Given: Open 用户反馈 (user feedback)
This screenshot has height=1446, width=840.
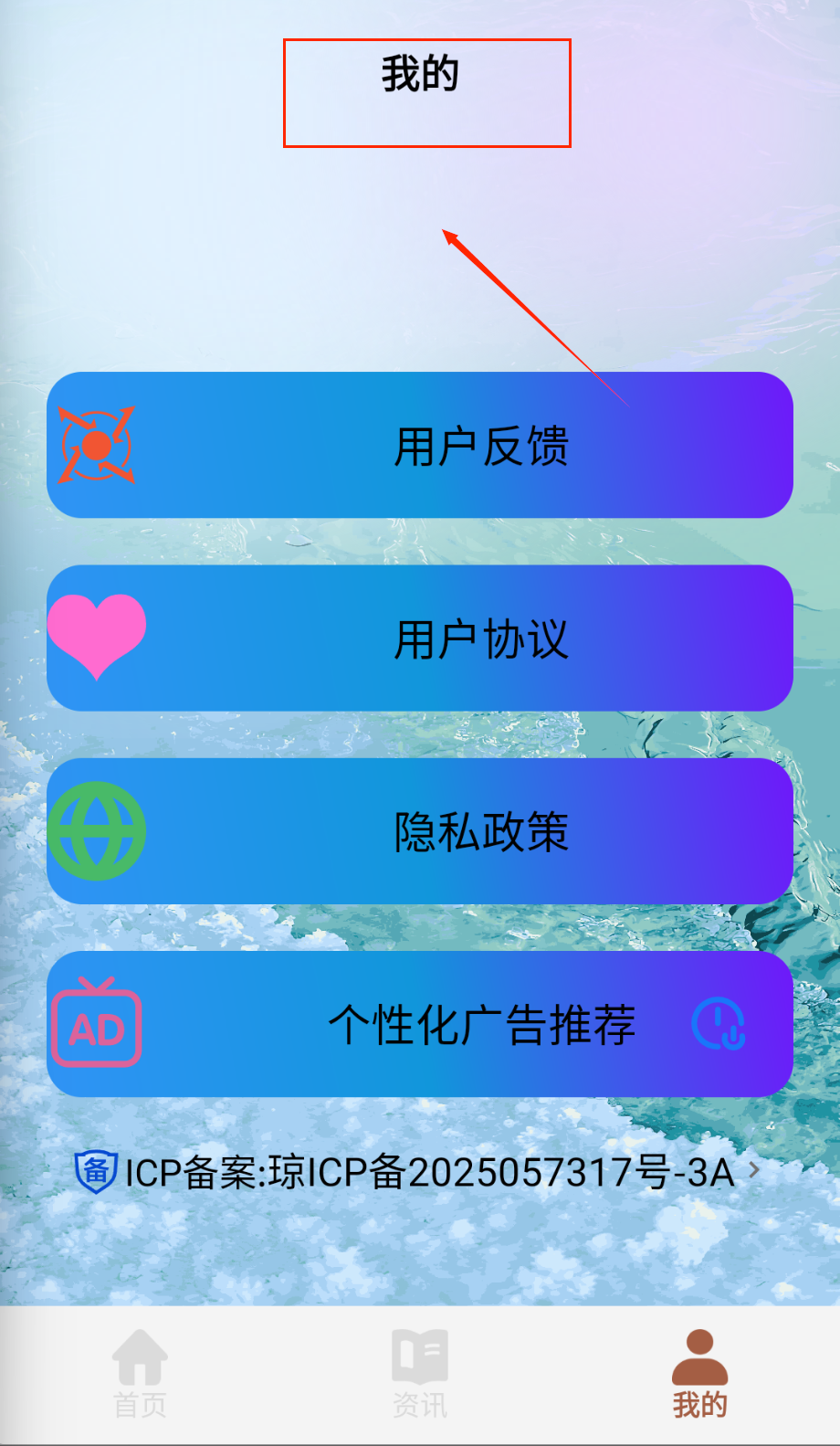Looking at the screenshot, I should click(420, 446).
